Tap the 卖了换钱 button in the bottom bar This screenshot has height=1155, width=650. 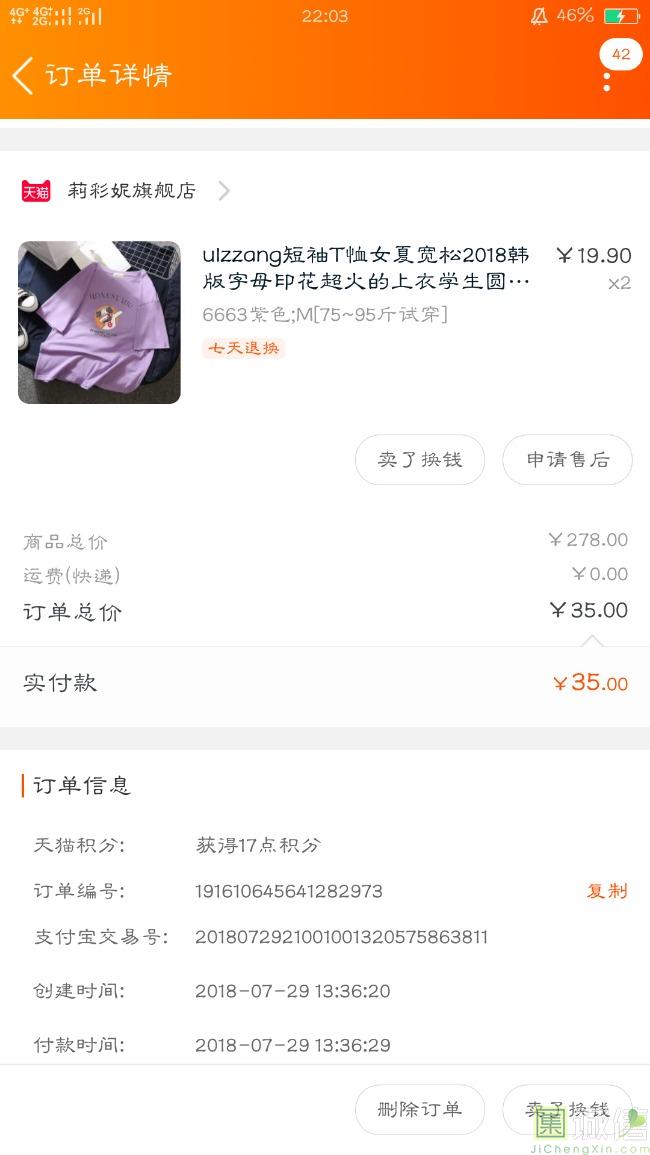click(567, 1109)
